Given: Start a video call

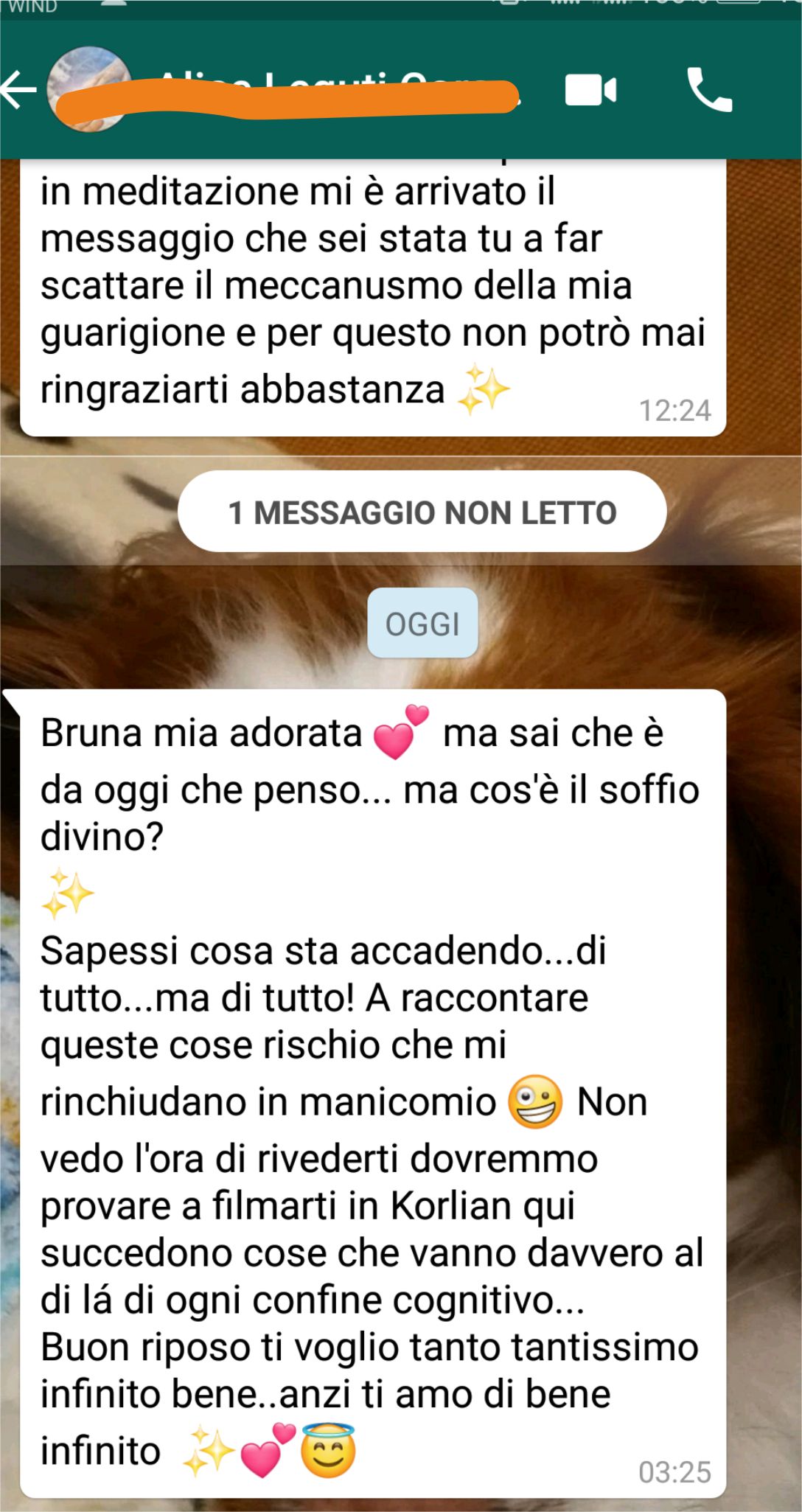Looking at the screenshot, I should [x=590, y=90].
